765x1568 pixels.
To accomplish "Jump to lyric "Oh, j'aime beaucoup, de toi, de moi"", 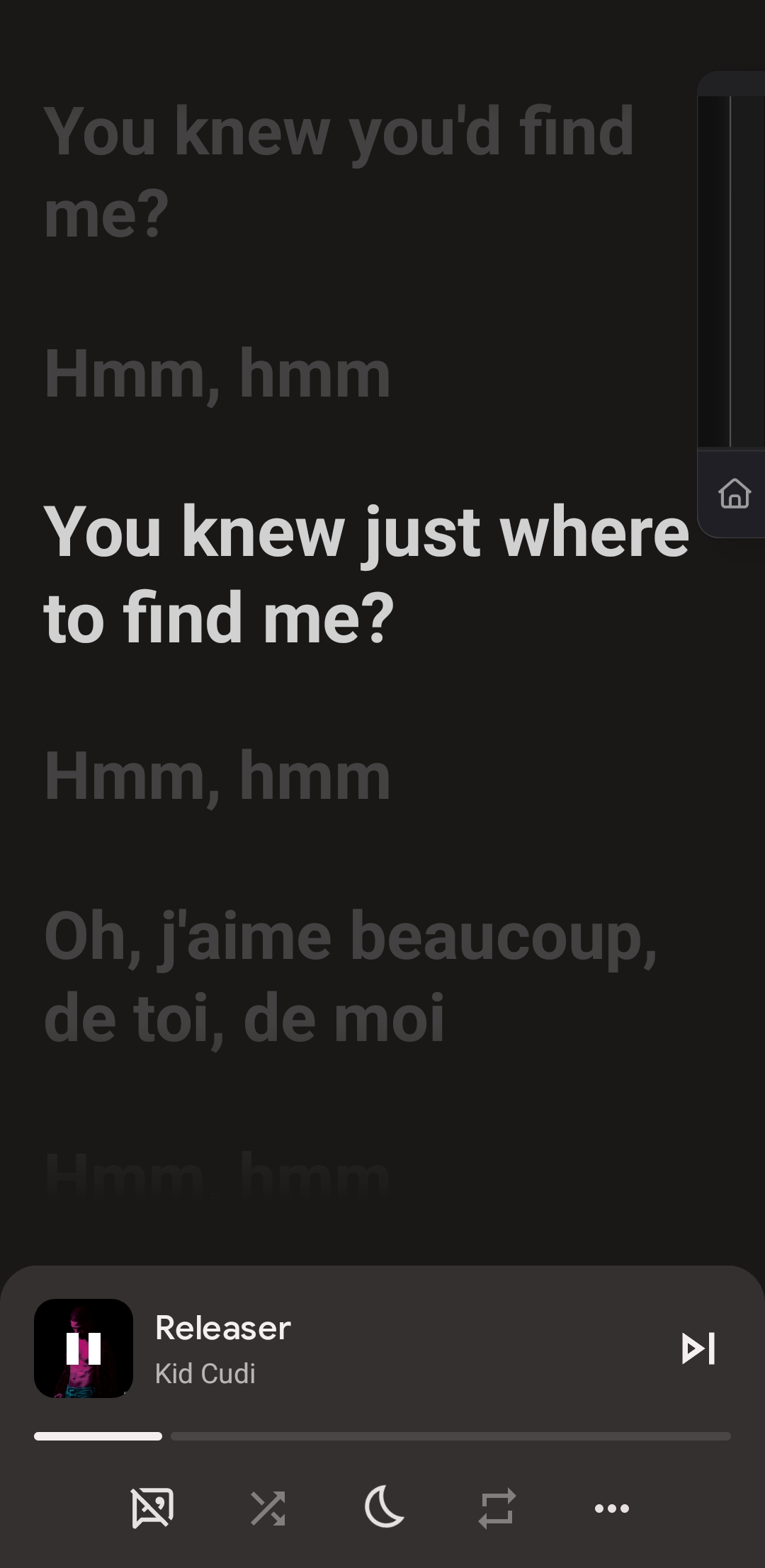I will coord(351,977).
